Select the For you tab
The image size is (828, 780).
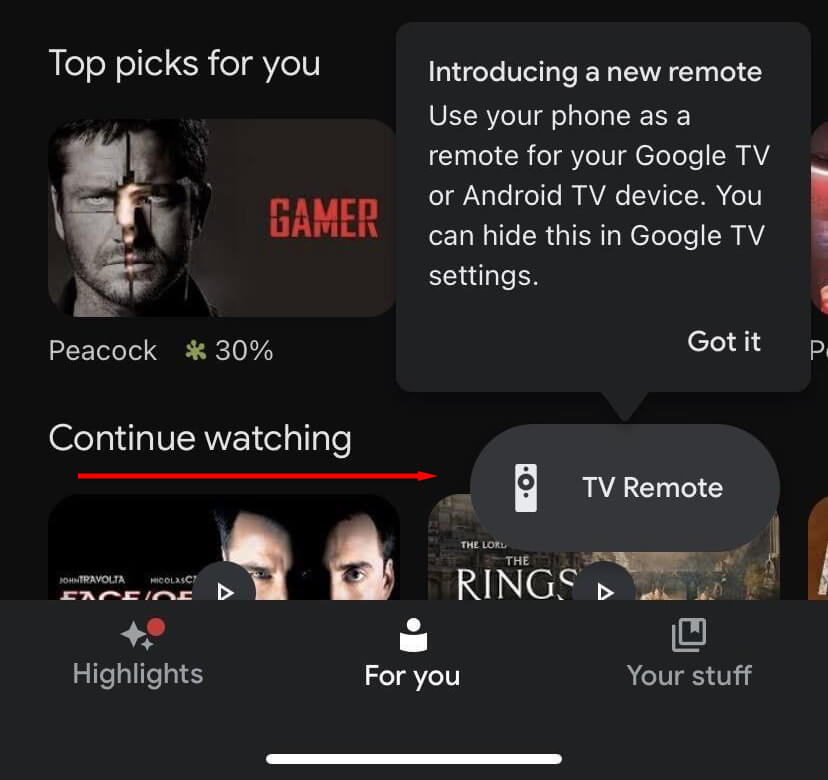[x=412, y=655]
